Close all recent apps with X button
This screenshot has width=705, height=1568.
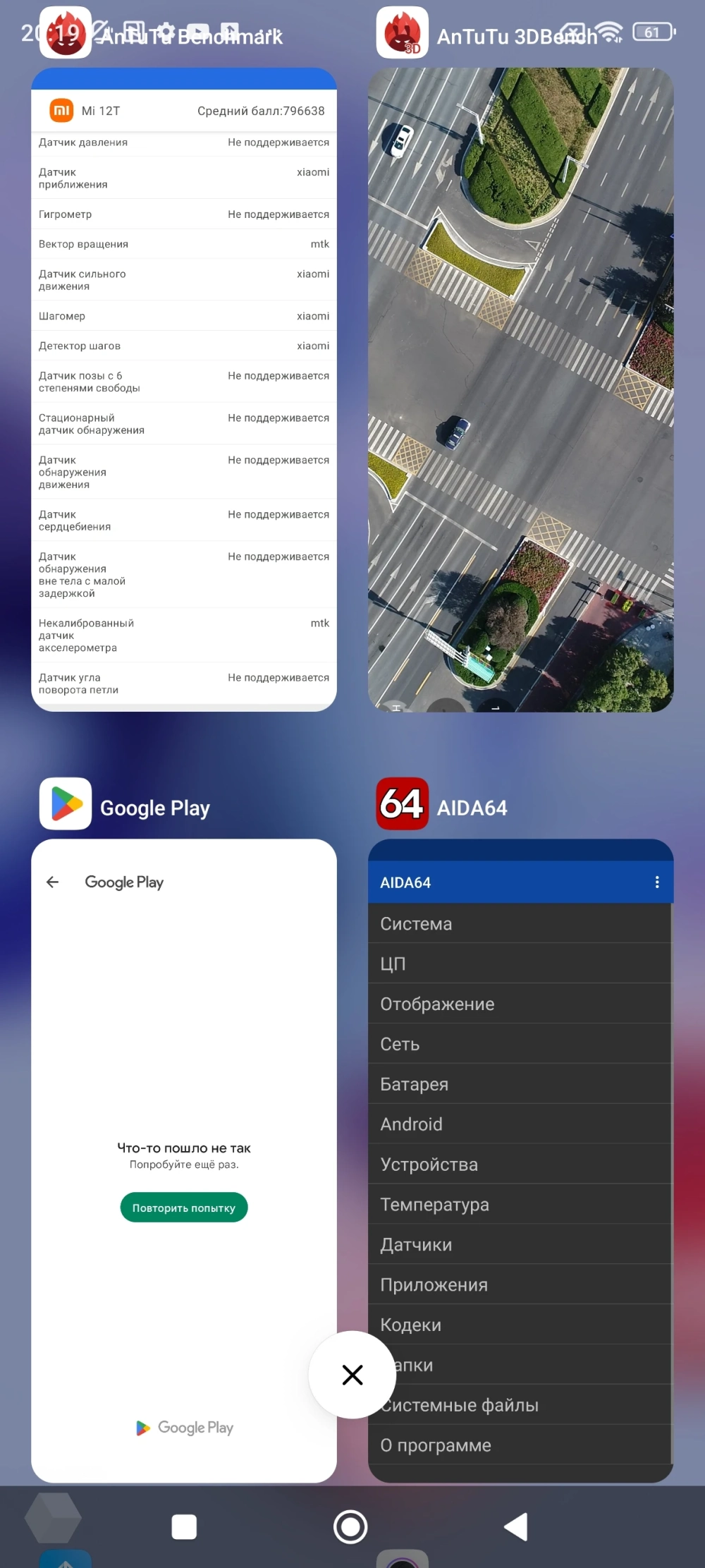pyautogui.click(x=352, y=1375)
